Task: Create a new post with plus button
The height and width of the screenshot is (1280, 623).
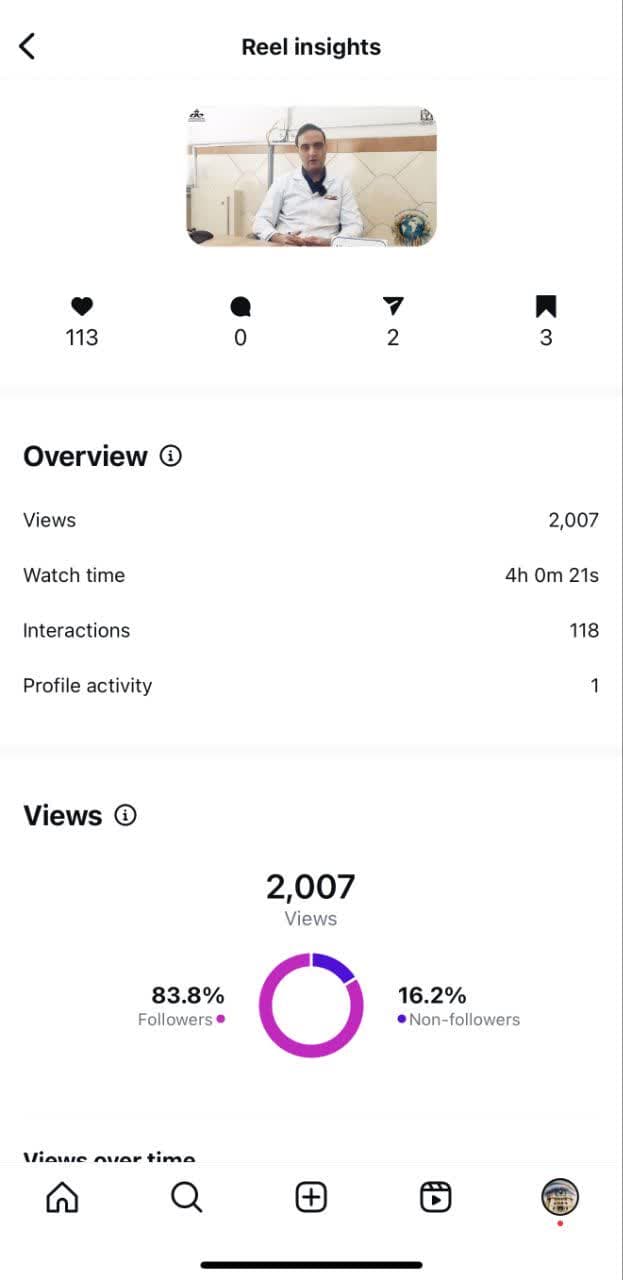Action: tap(311, 1197)
